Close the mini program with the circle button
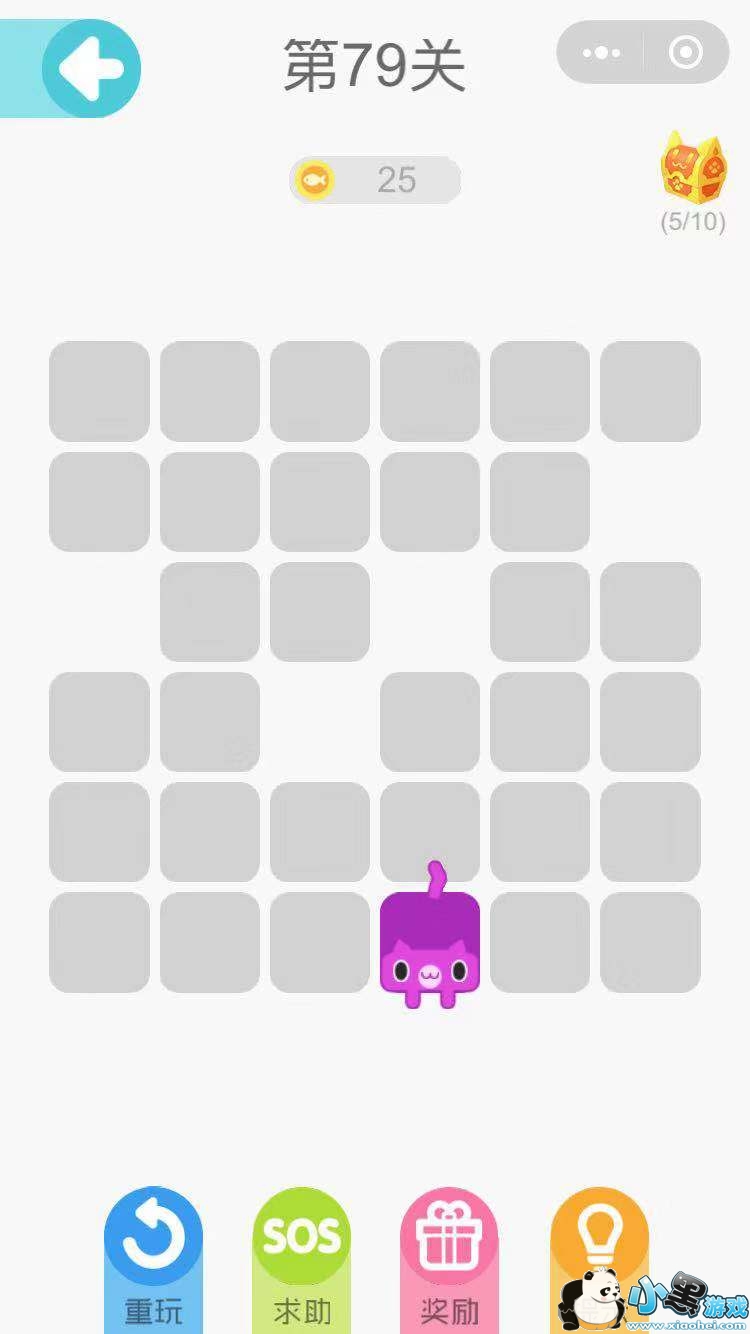Image resolution: width=750 pixels, height=1334 pixels. [686, 53]
